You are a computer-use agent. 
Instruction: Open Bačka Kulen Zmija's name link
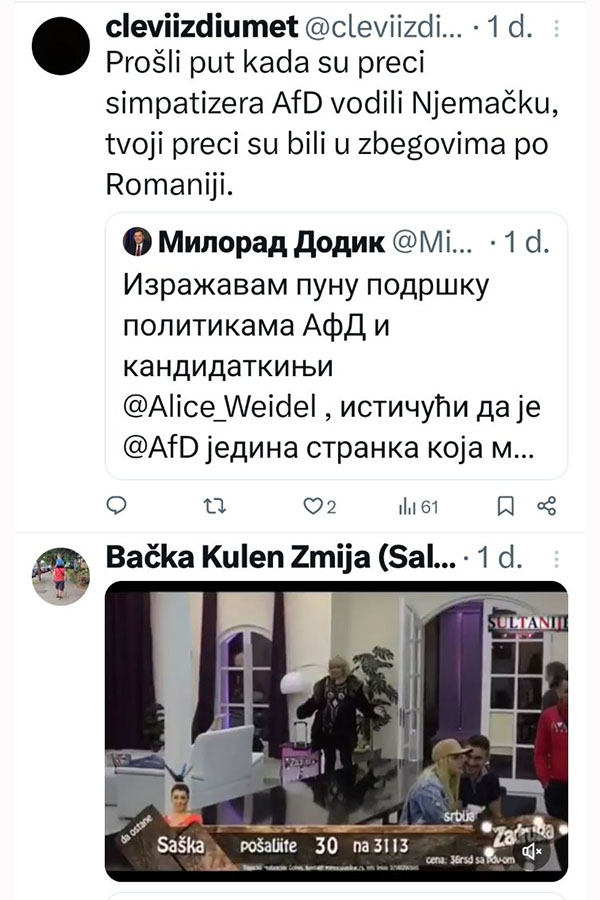tap(280, 558)
